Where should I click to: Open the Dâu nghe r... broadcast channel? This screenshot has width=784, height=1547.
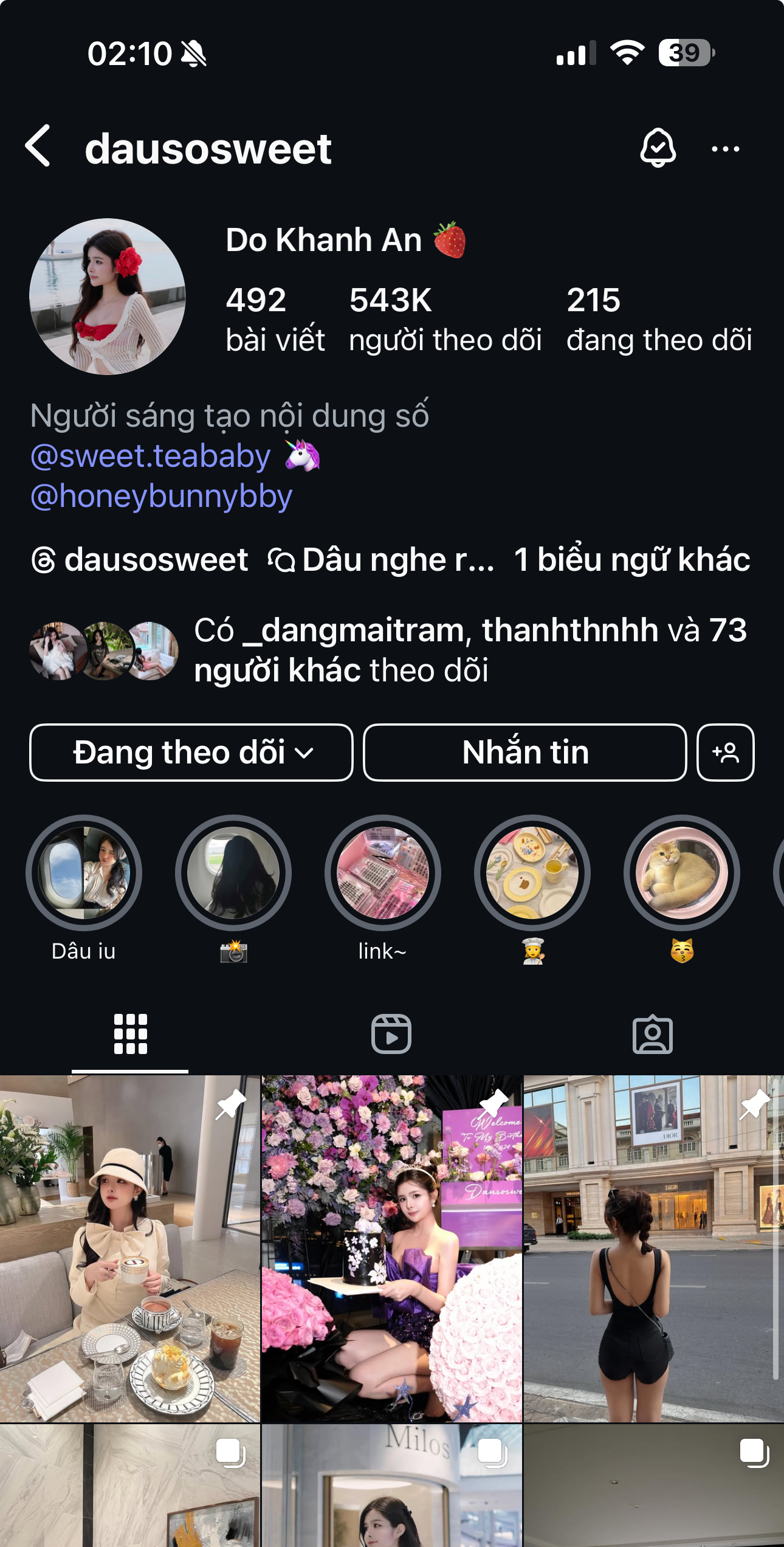pyautogui.click(x=382, y=560)
